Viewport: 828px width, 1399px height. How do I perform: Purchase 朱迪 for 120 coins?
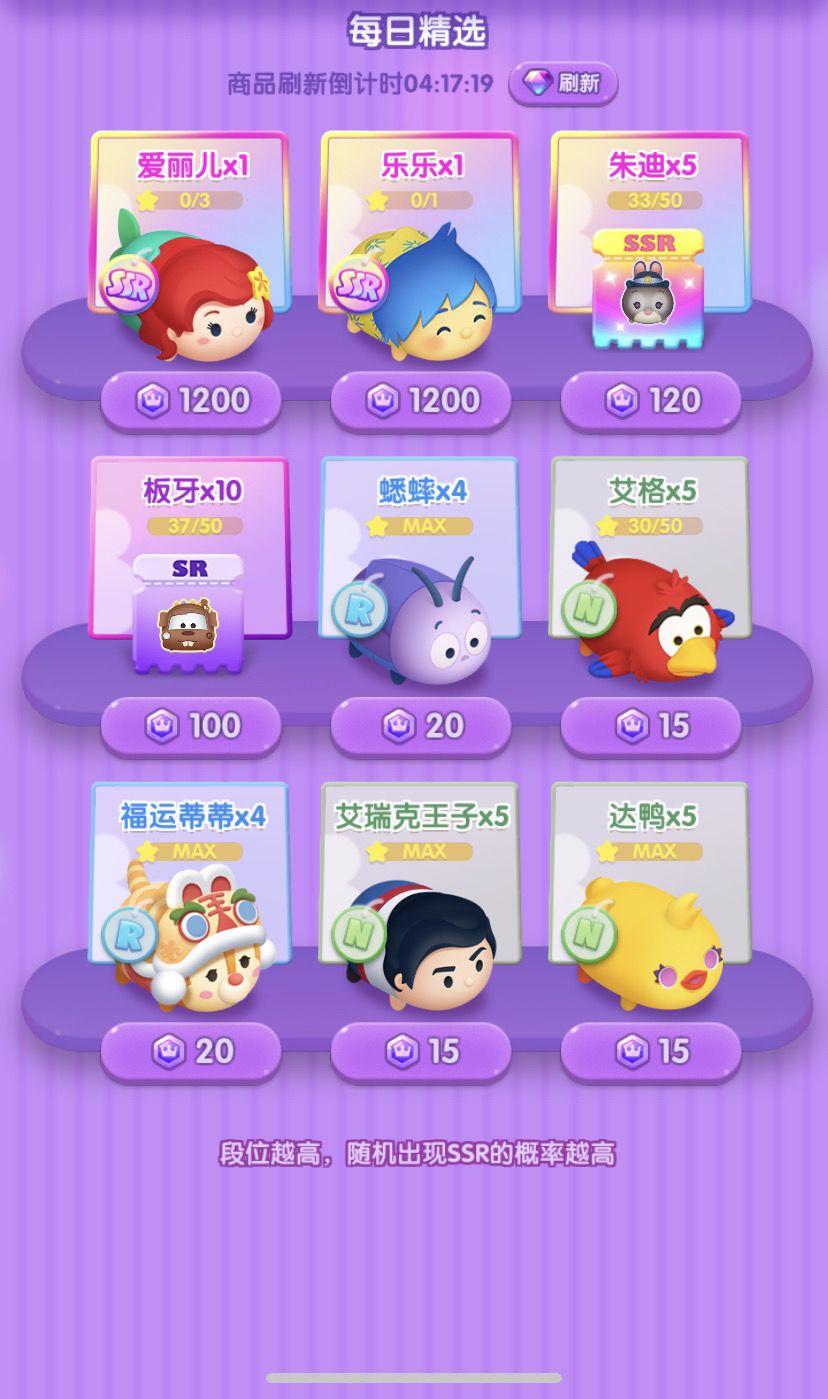click(651, 399)
